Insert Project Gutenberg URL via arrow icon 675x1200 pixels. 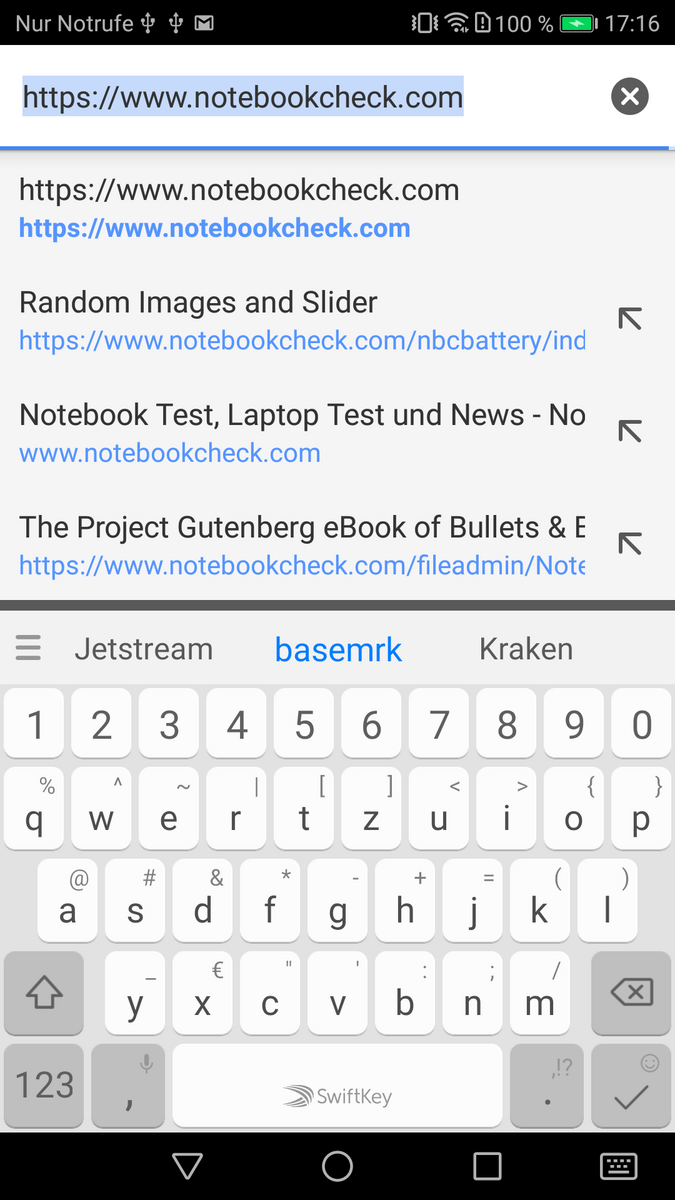[630, 544]
